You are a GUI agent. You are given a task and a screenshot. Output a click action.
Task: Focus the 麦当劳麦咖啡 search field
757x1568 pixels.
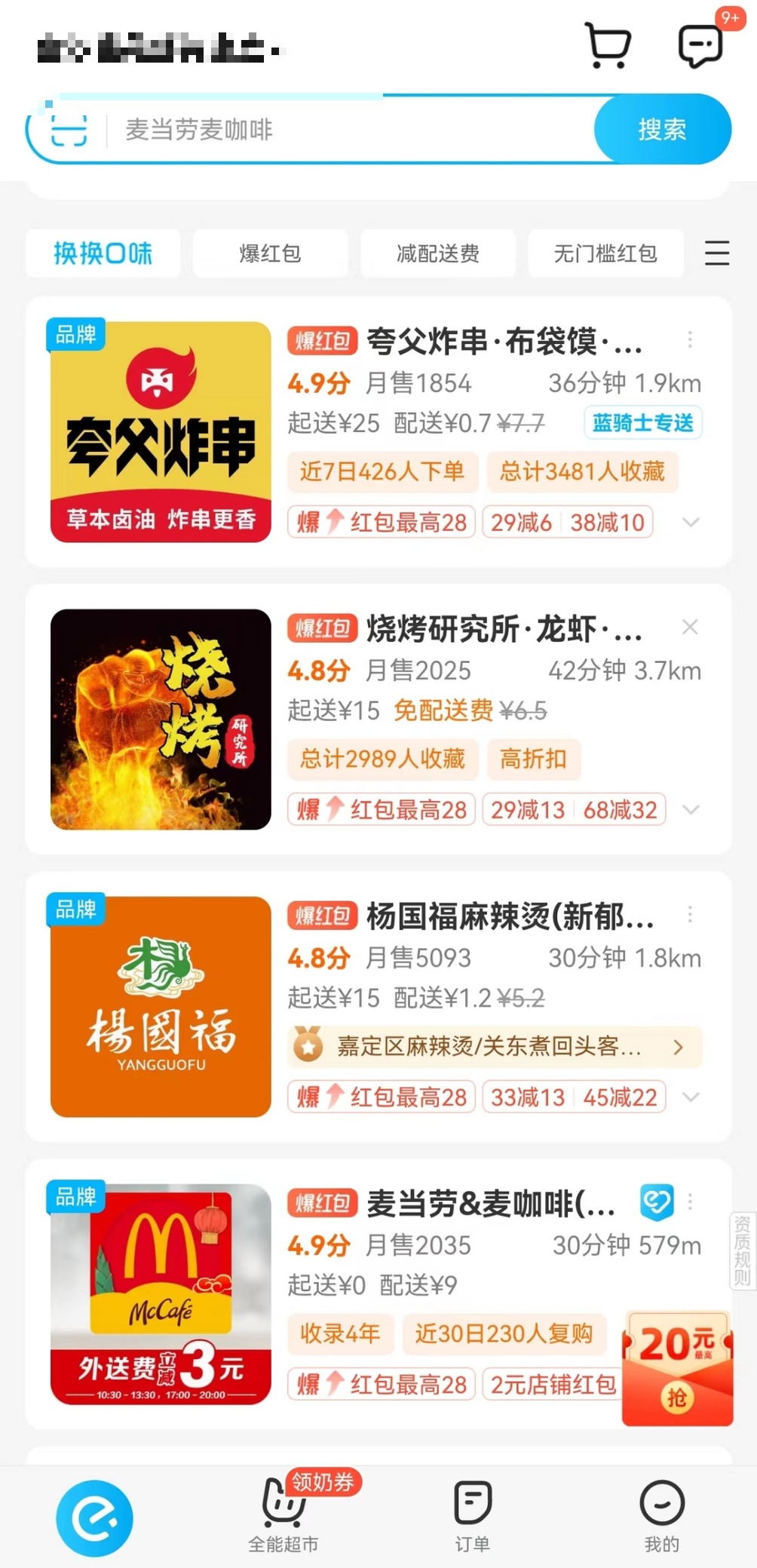coord(347,130)
